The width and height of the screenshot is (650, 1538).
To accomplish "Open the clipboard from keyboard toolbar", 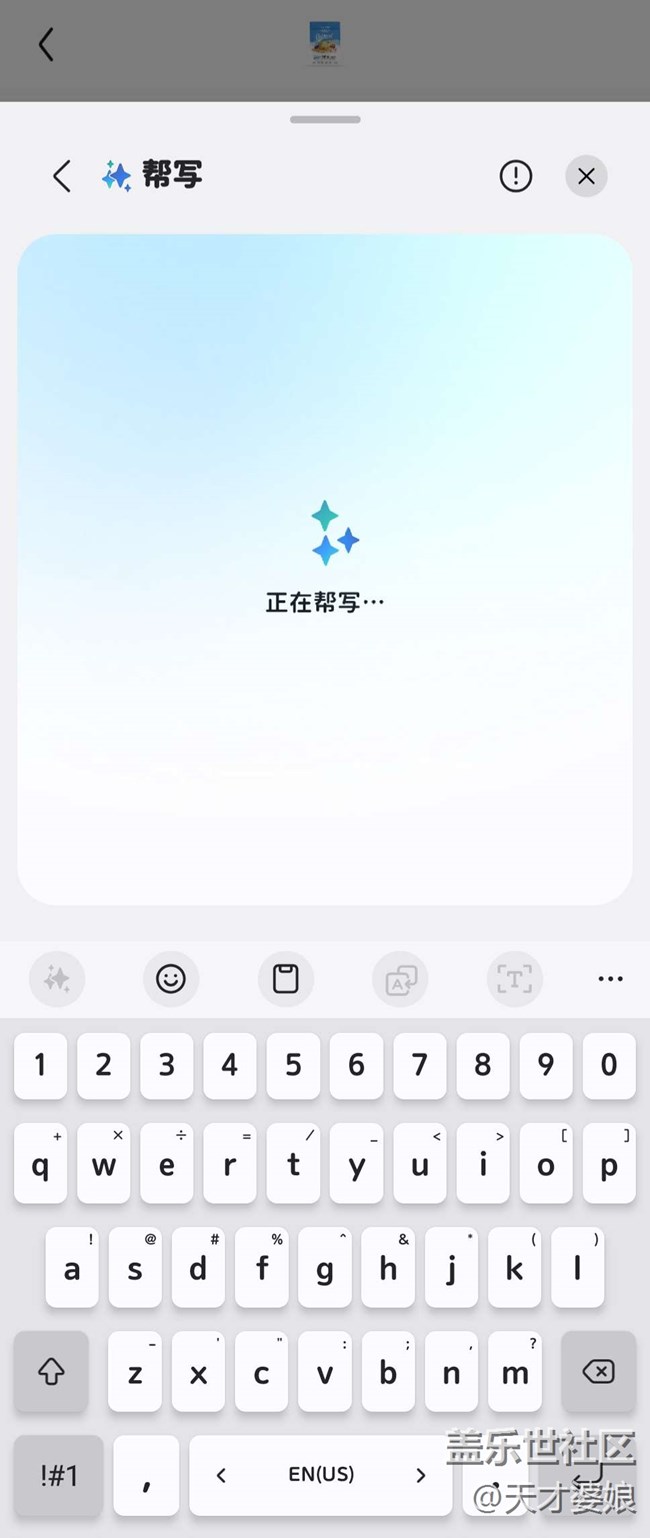I will pyautogui.click(x=286, y=978).
